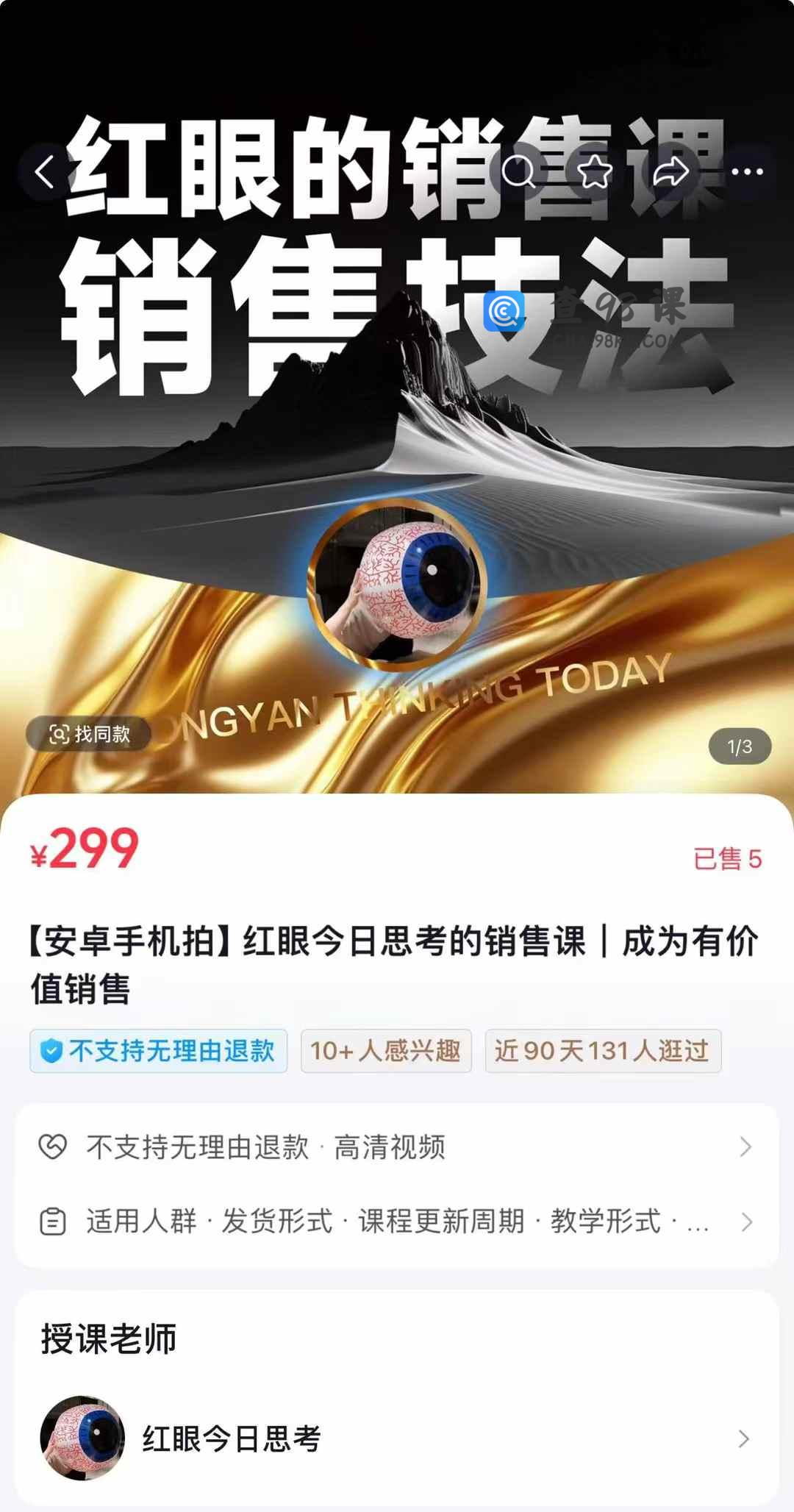Share this course listing
Image resolution: width=794 pixels, height=1512 pixels.
coord(670,172)
